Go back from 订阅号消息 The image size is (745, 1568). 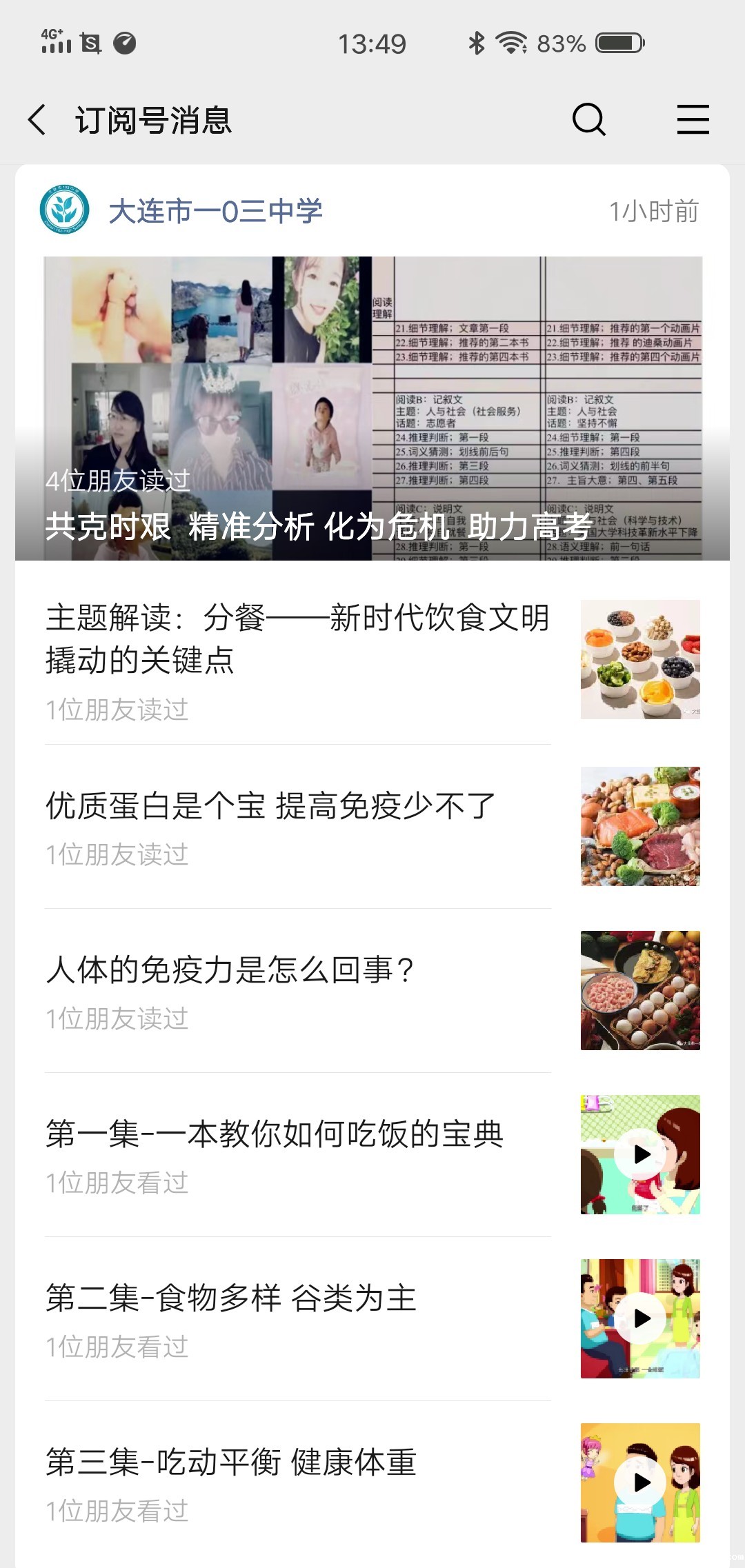(37, 120)
